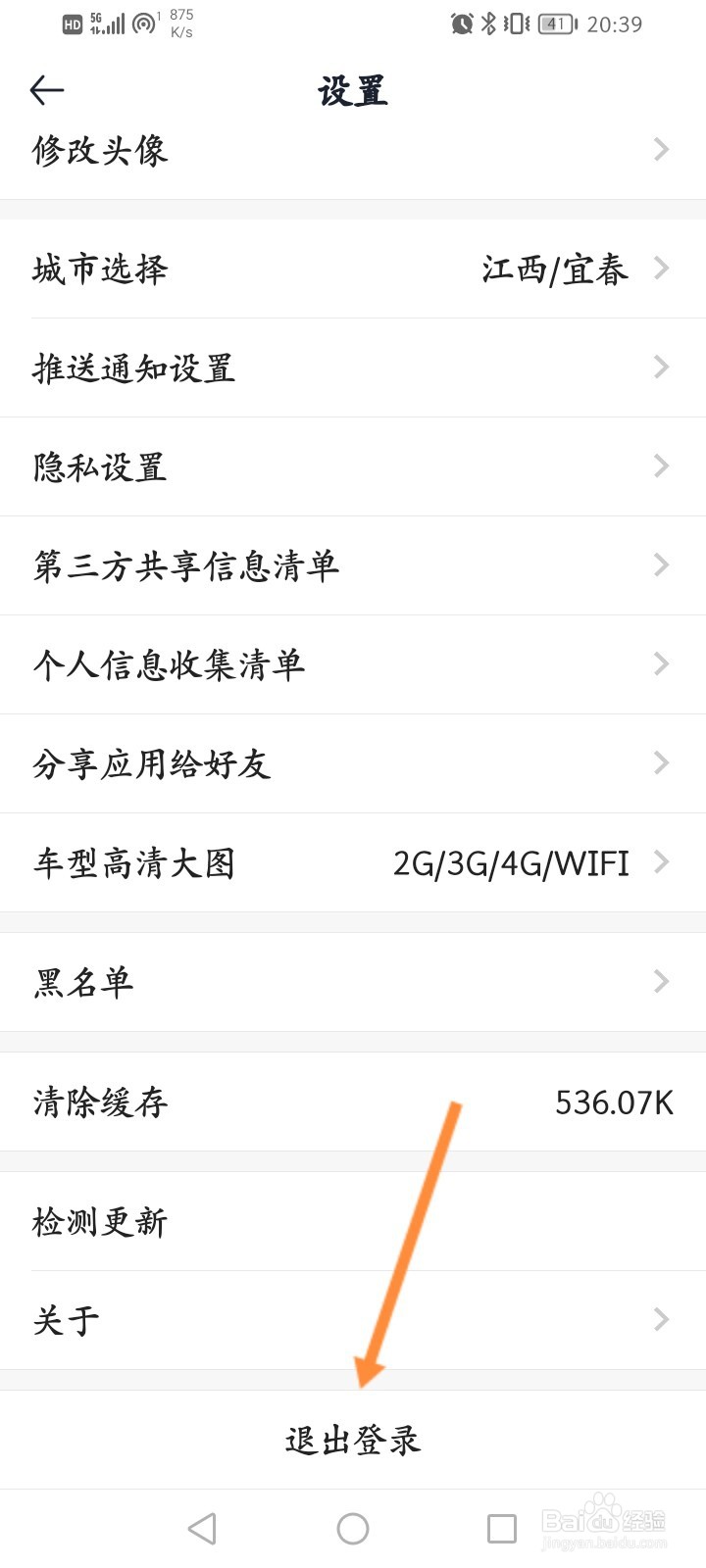Expand the 推送通知设置 notification settings row
The height and width of the screenshot is (1568, 706).
(x=353, y=367)
